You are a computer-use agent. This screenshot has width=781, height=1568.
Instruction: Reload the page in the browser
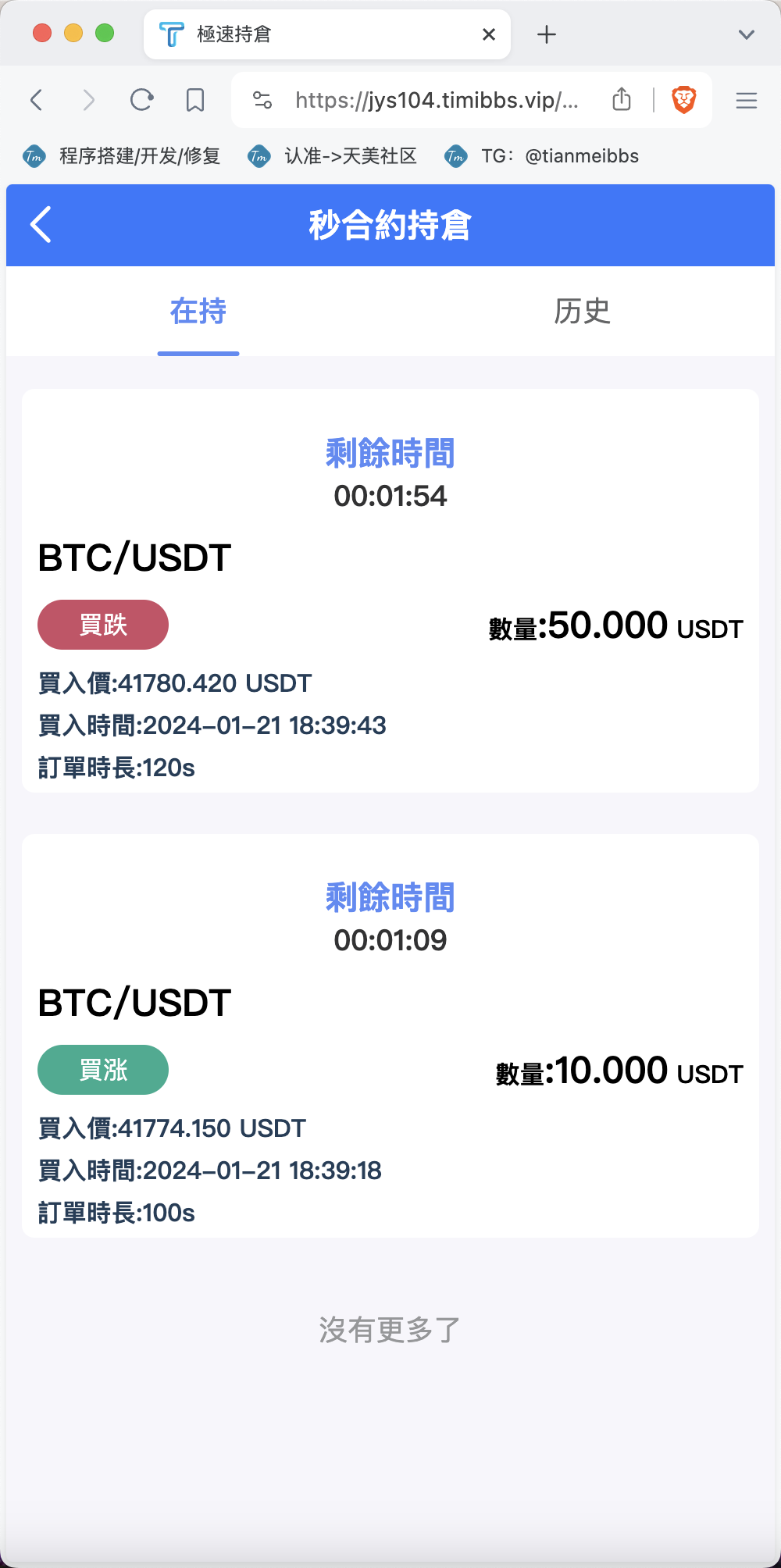tap(141, 100)
